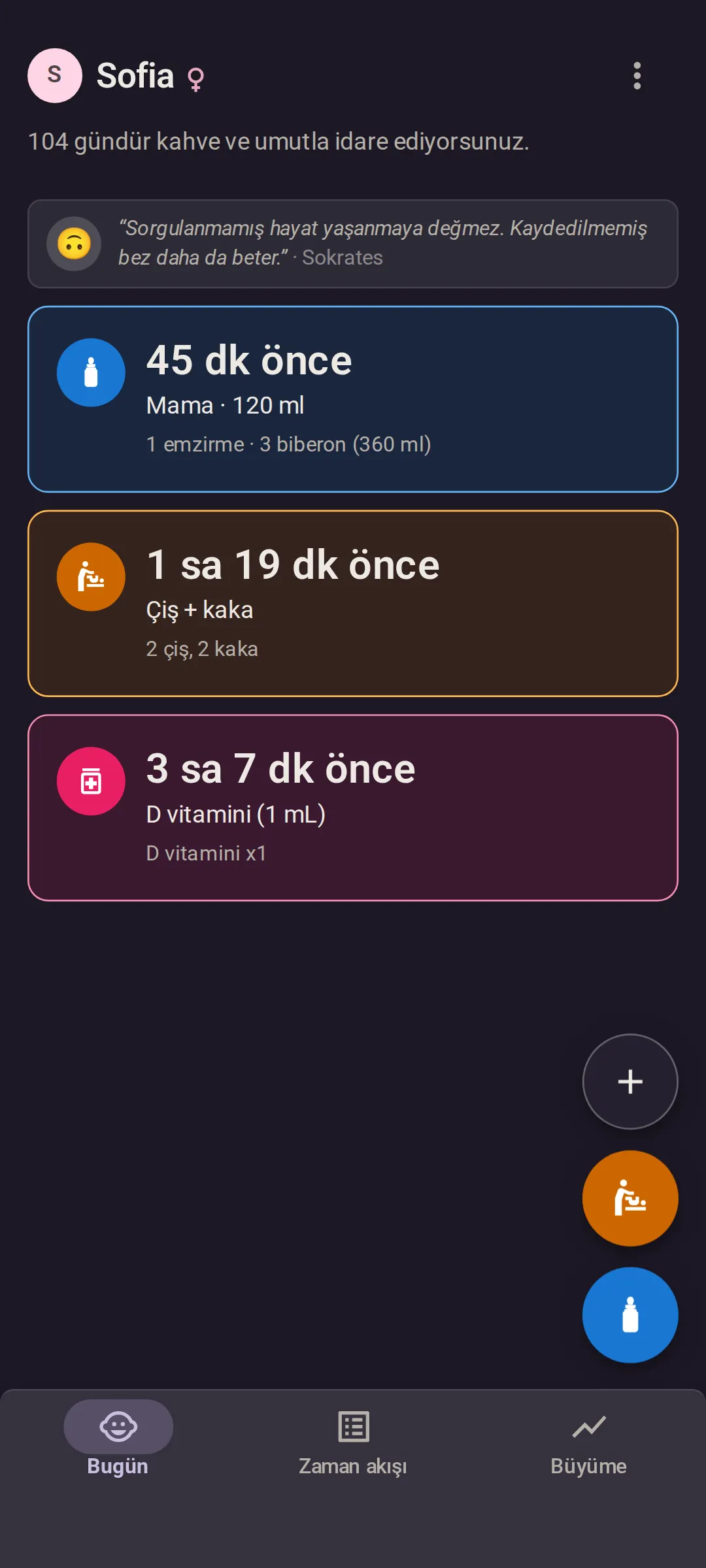Open the D vitamini medication card
706x1568 pixels.
353,808
